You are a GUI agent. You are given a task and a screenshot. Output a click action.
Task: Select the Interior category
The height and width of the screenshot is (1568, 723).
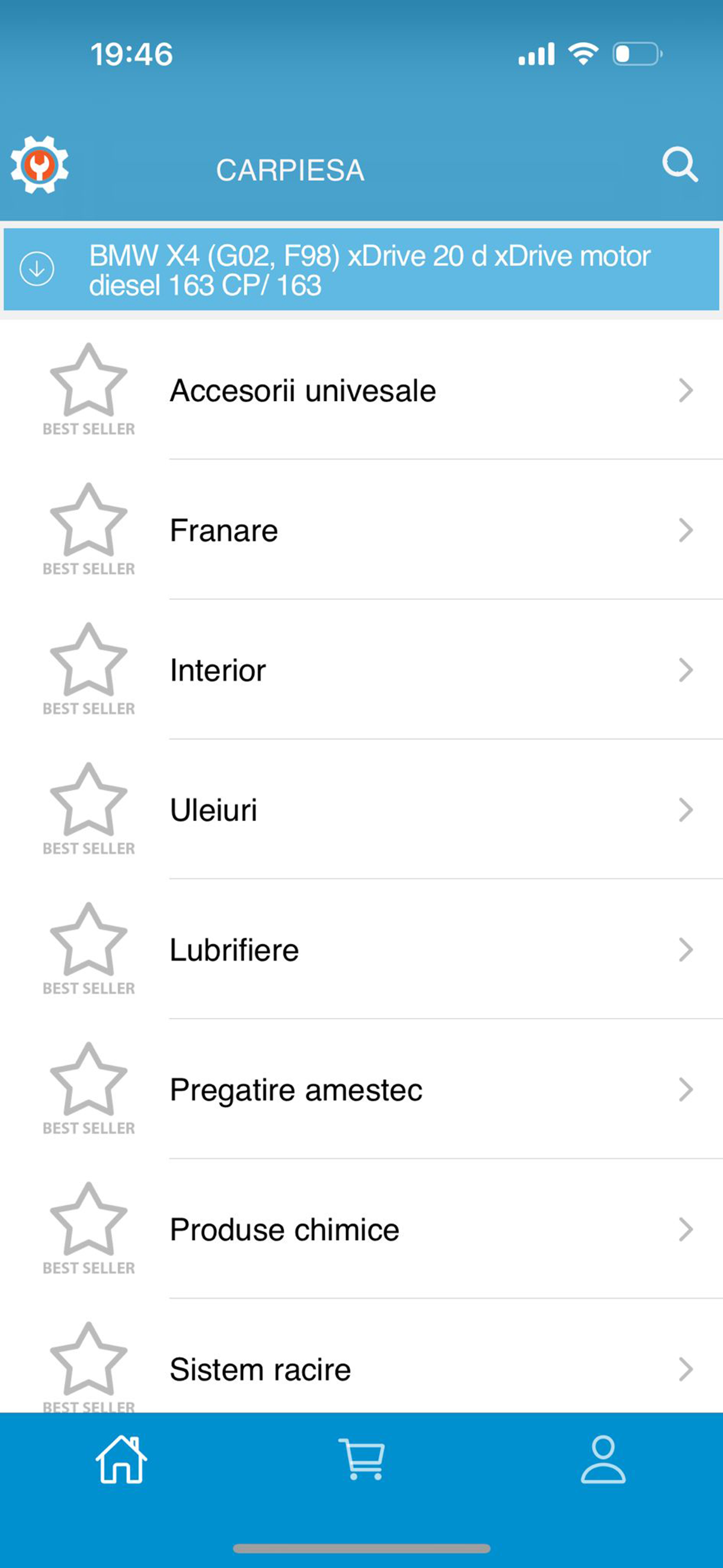click(x=361, y=670)
